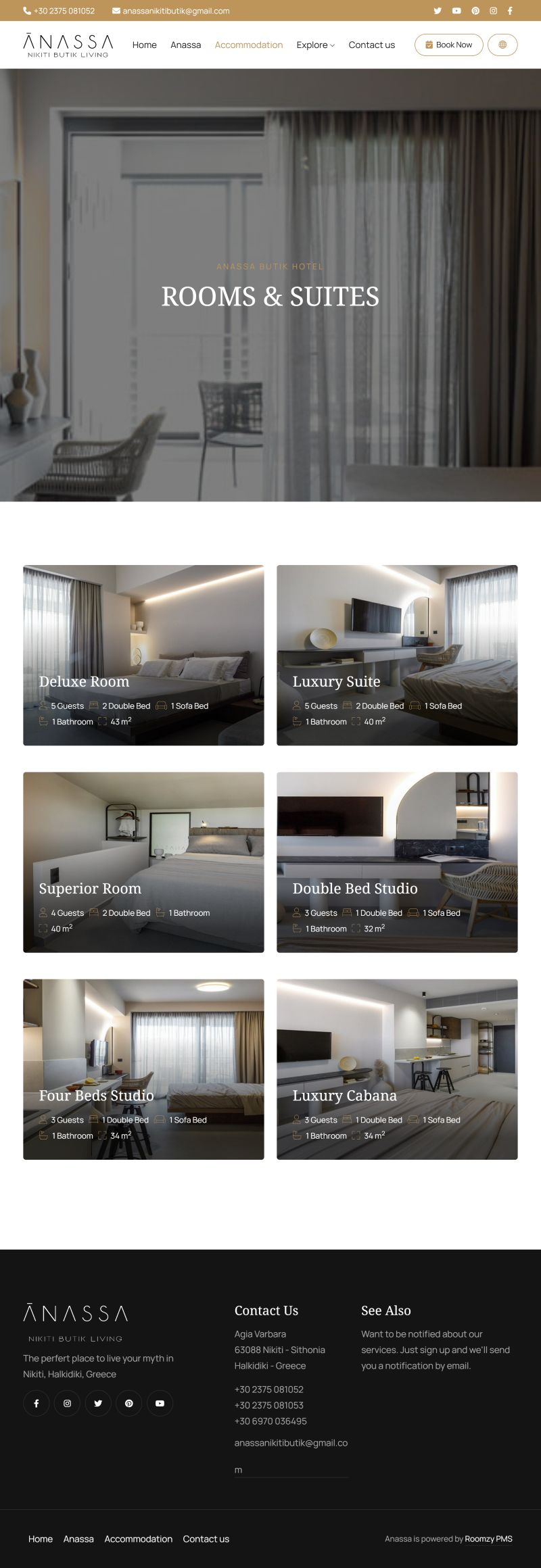Click the YouTube icon in the top bar

[456, 11]
